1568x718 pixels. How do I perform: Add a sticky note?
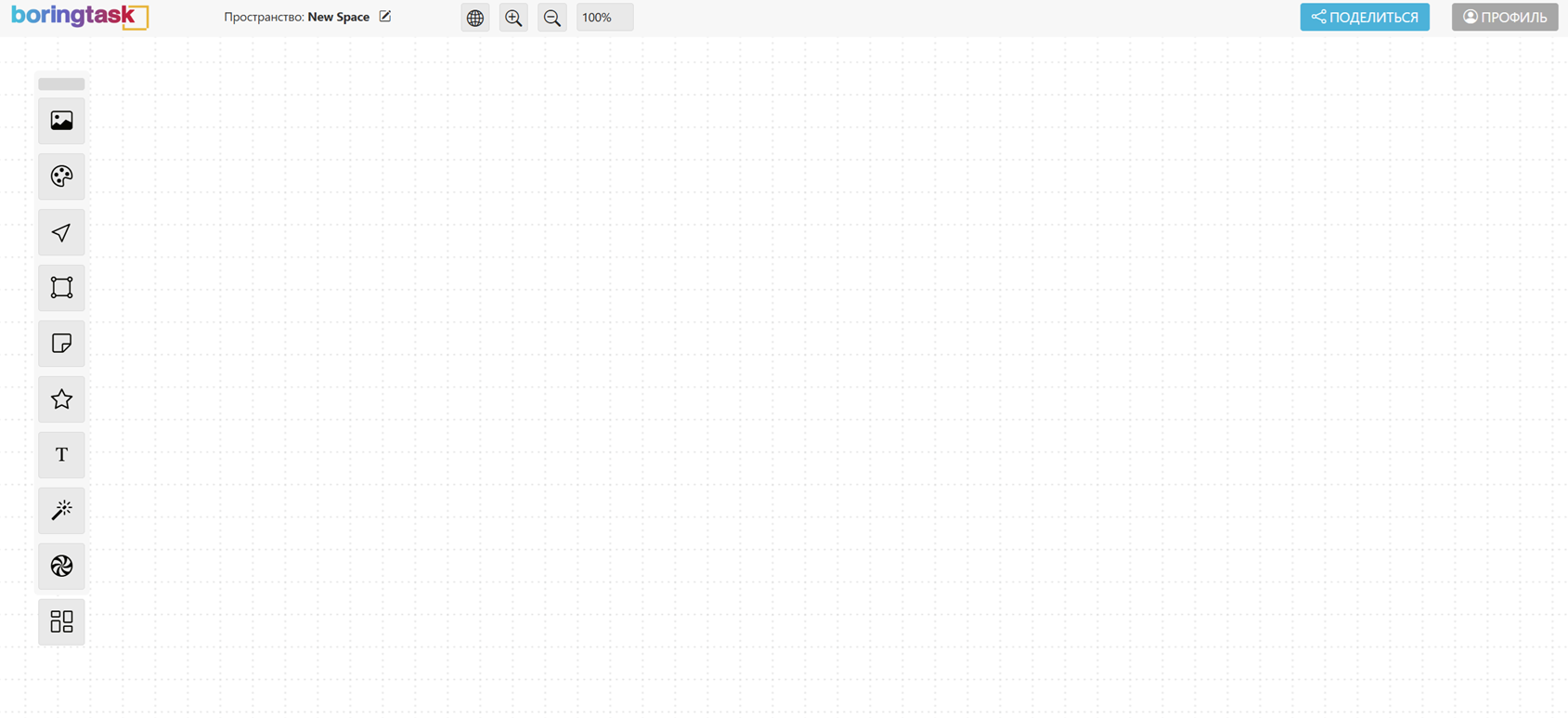coord(61,344)
